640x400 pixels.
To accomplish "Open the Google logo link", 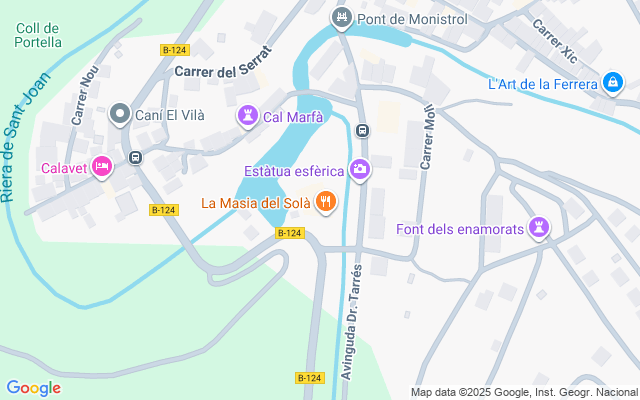I will click(33, 388).
